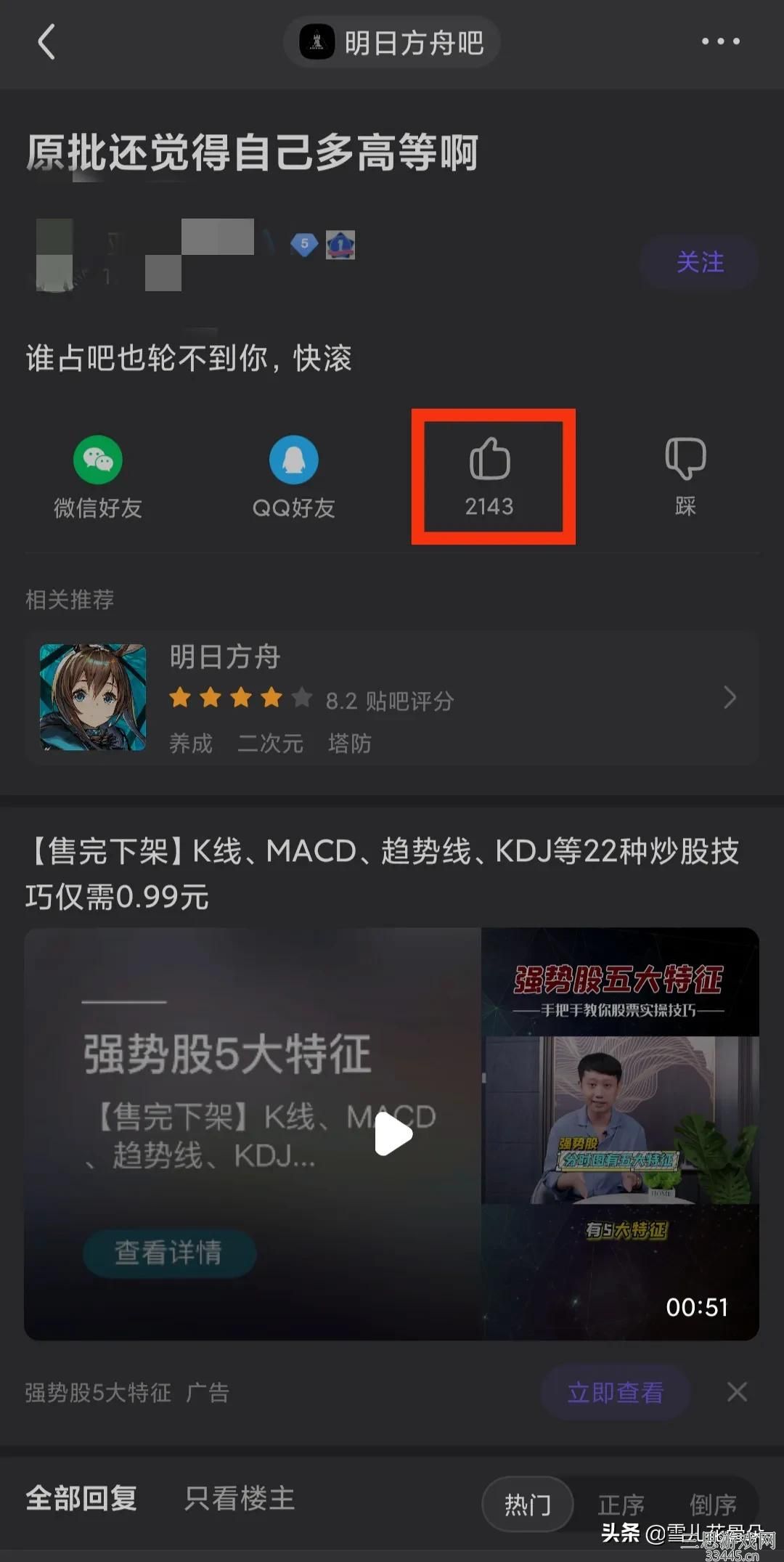Viewport: 784px width, 1562px height.
Task: Open the 明日方舟吧 forum title chip
Action: pos(392,42)
